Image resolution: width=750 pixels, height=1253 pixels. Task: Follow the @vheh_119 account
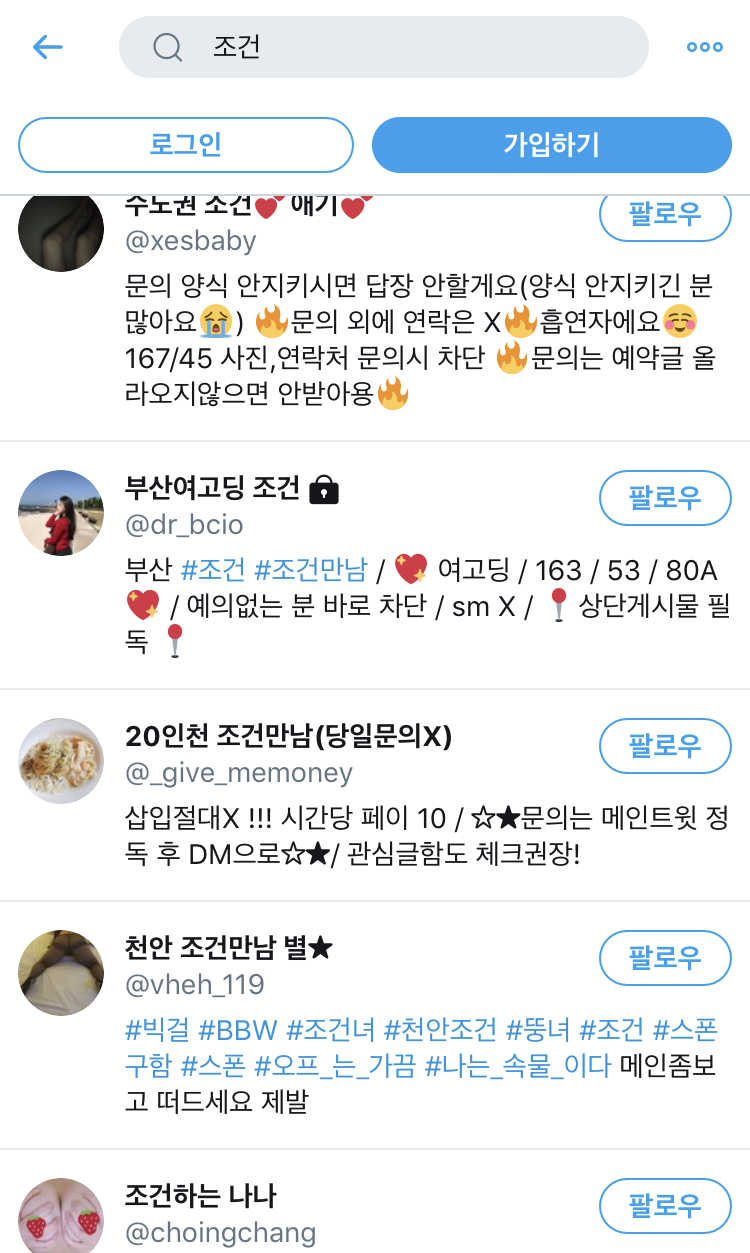[665, 958]
